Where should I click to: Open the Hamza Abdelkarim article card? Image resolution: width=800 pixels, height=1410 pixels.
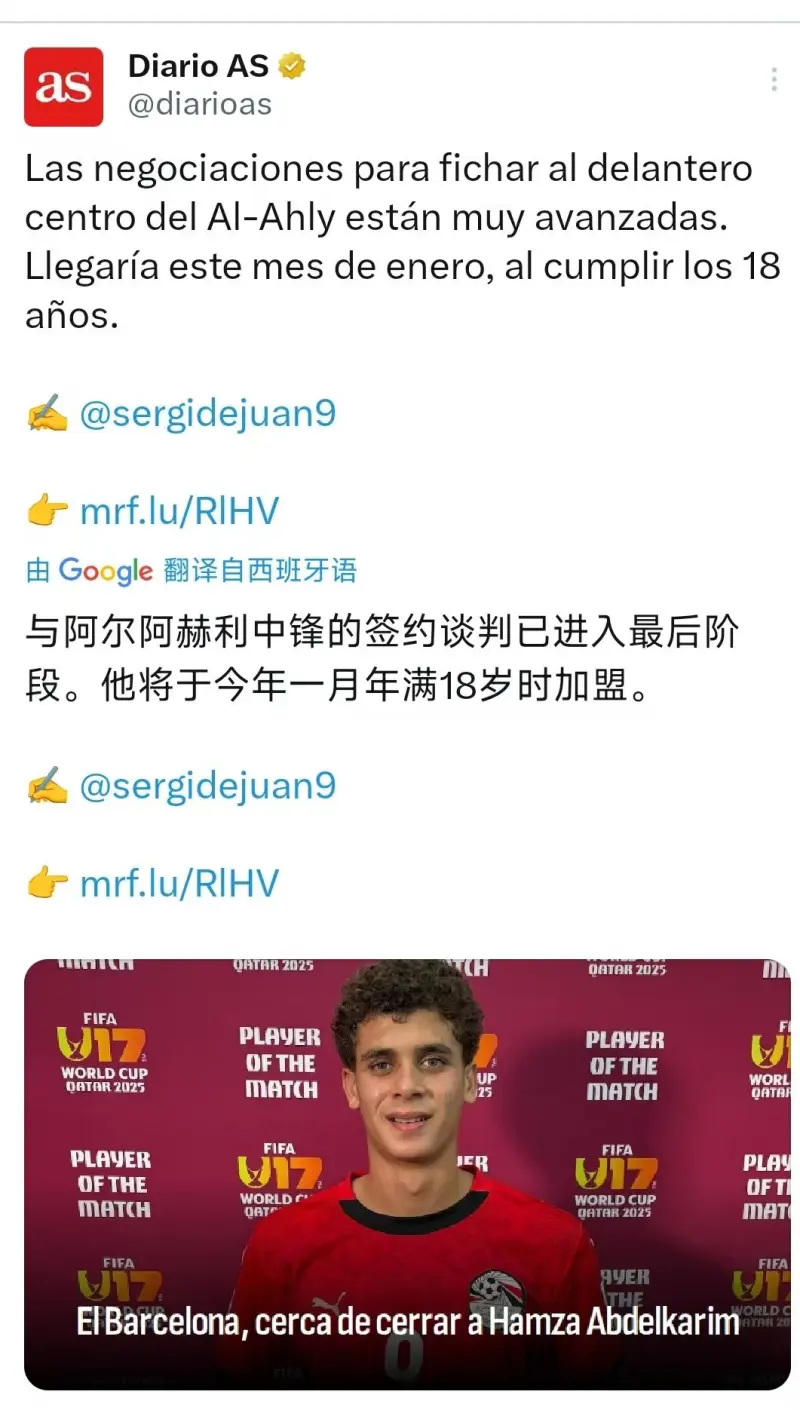[x=407, y=1172]
